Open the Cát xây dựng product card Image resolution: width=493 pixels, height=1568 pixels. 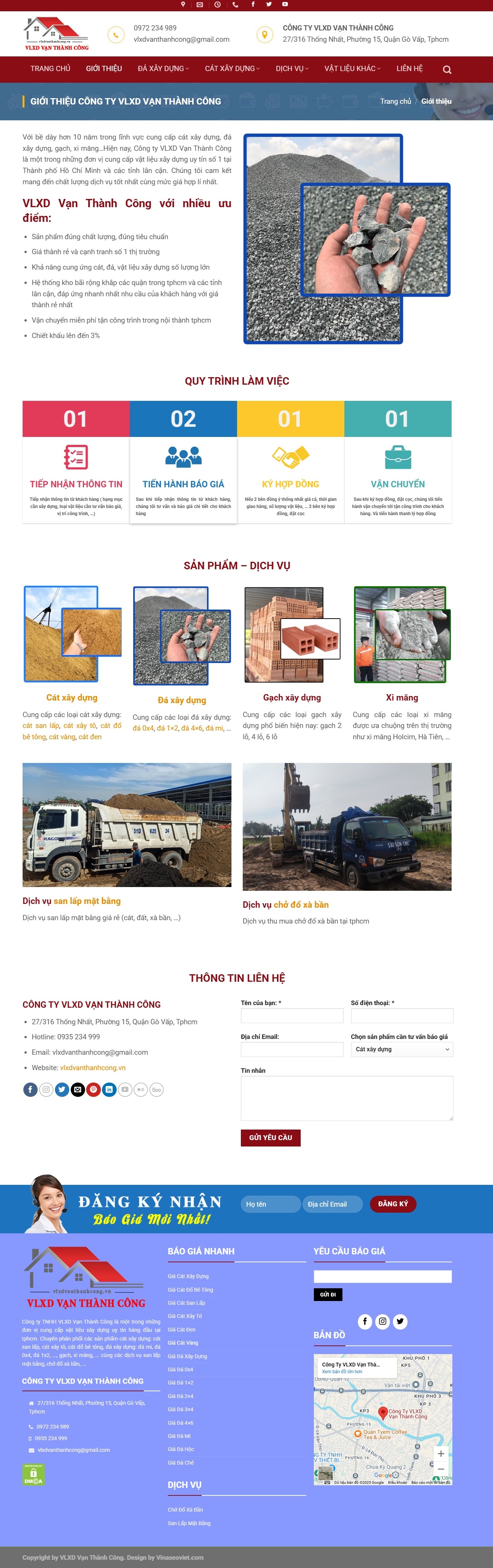coord(72,698)
